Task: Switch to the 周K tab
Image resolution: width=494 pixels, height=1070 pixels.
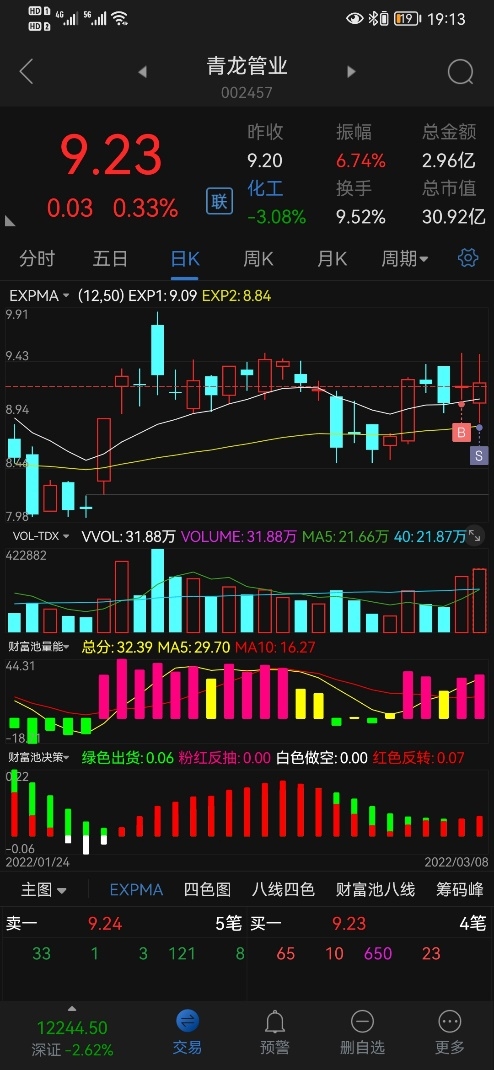Action: [258, 259]
